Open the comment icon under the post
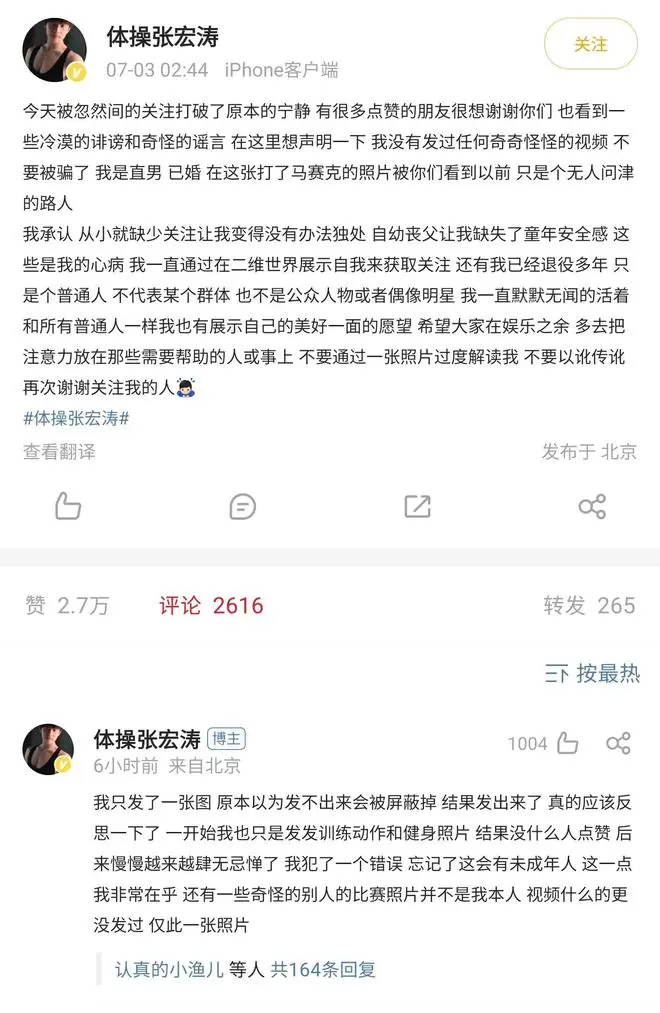This screenshot has width=660, height=1013. [x=242, y=506]
